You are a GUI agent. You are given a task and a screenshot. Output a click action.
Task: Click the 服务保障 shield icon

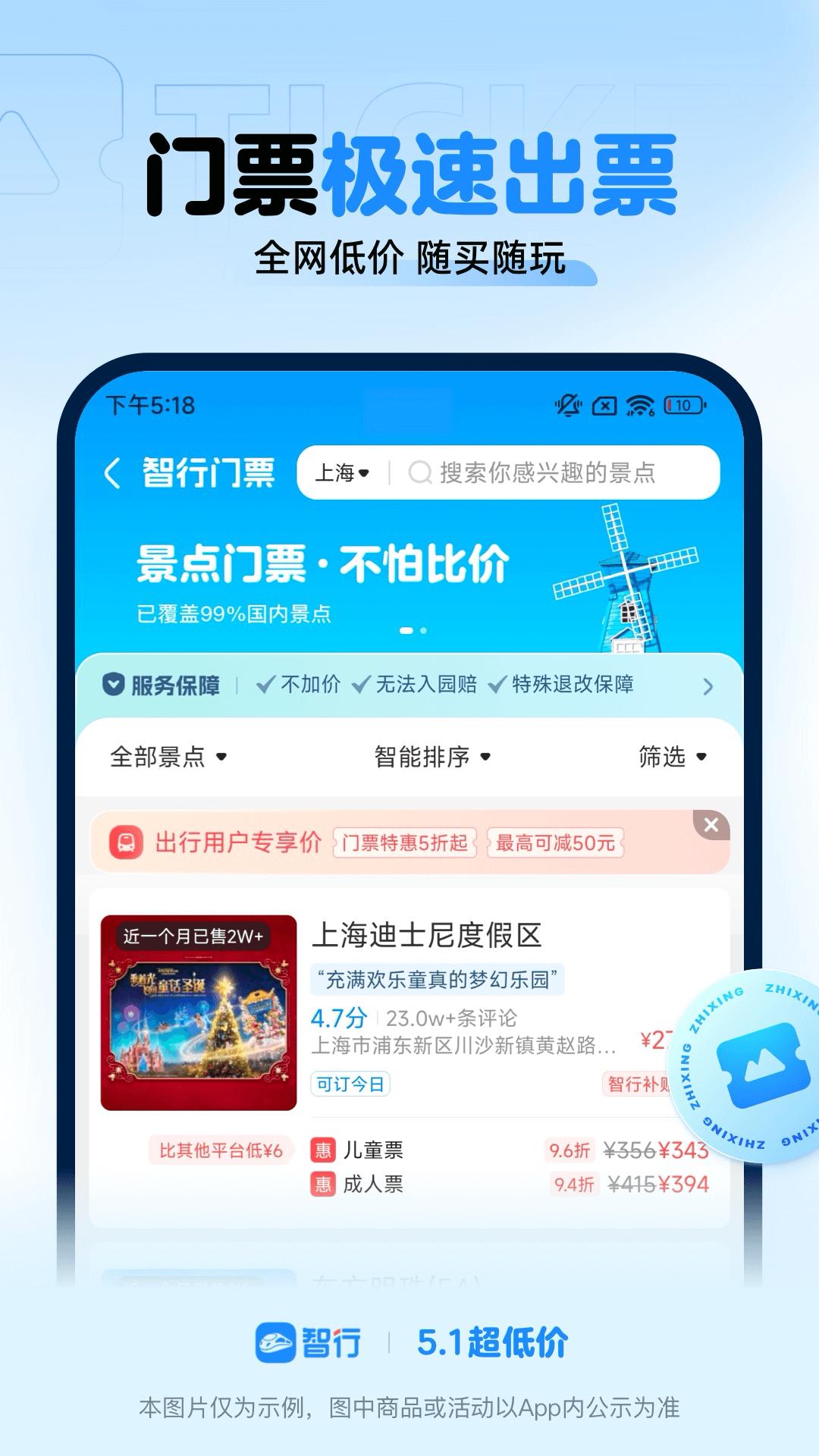click(x=113, y=683)
